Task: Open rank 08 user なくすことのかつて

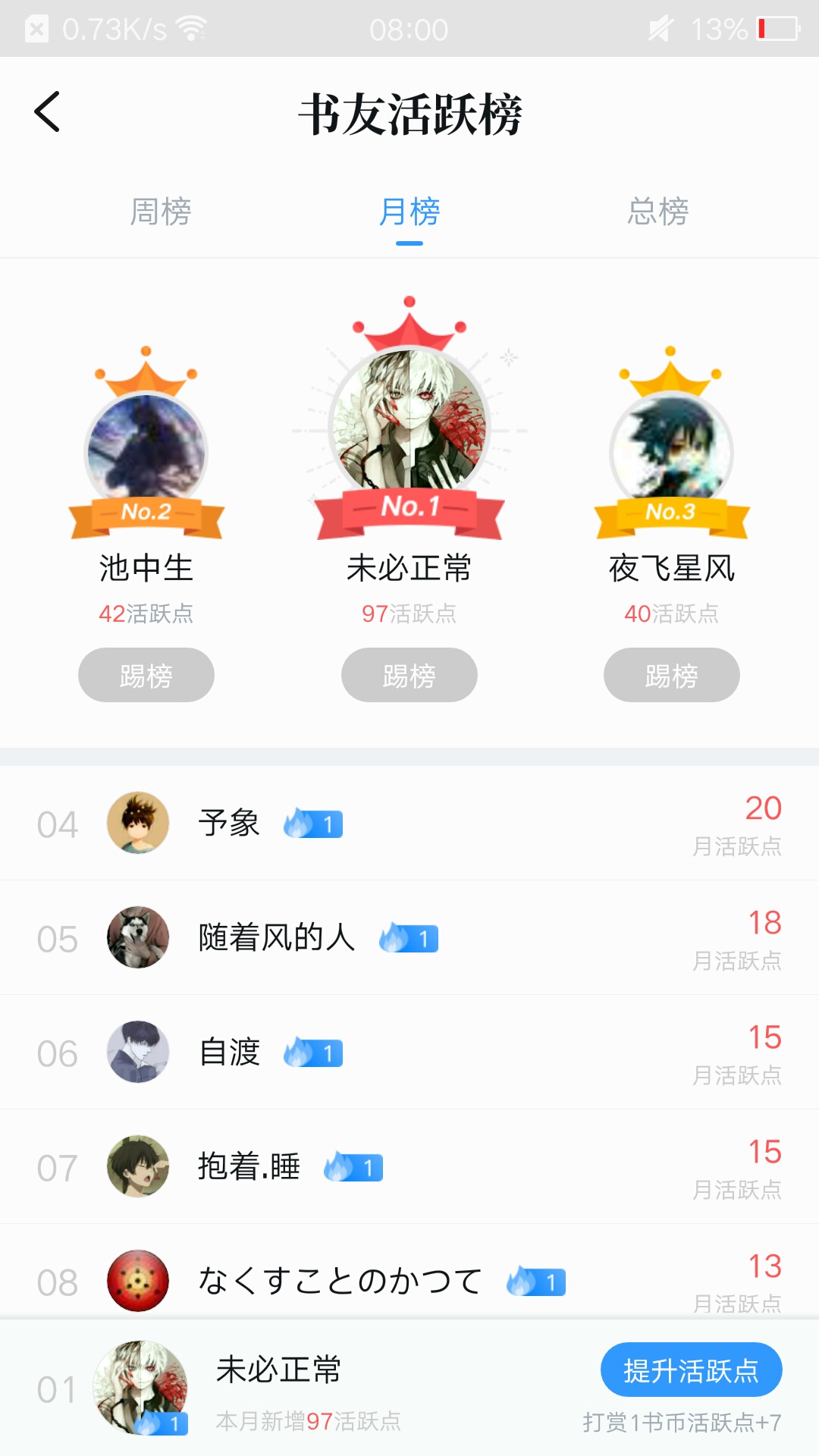Action: point(339,1282)
